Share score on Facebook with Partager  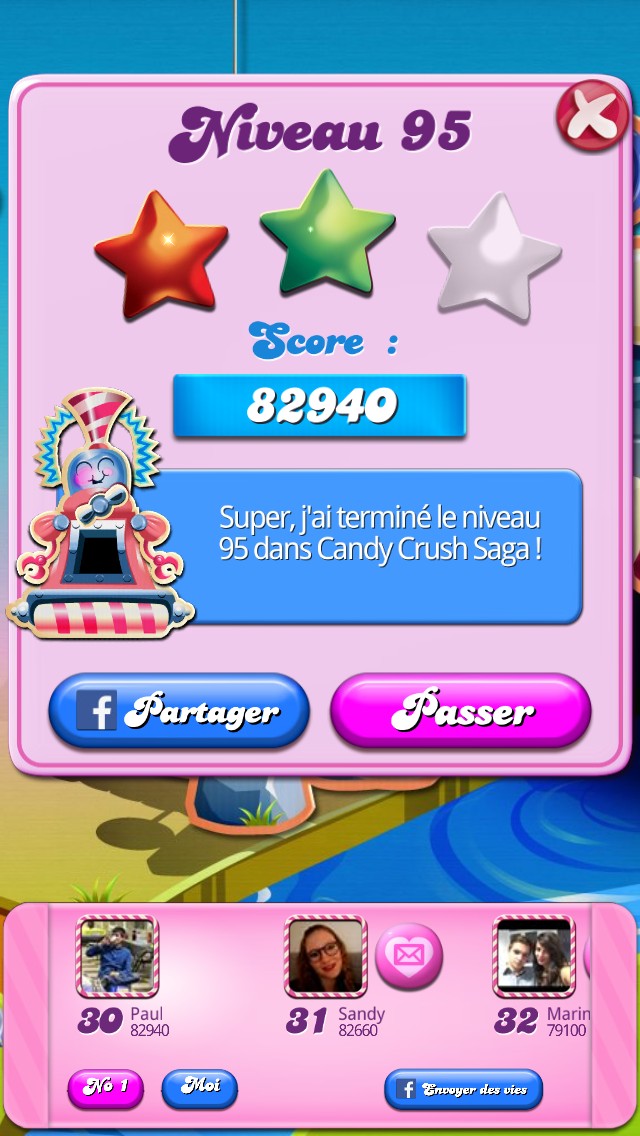179,711
